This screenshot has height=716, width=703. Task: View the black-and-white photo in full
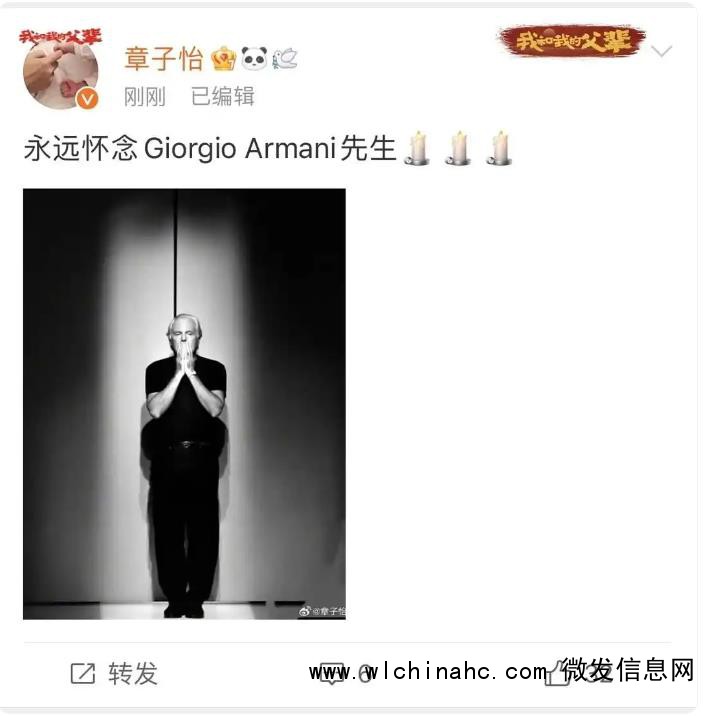point(184,404)
